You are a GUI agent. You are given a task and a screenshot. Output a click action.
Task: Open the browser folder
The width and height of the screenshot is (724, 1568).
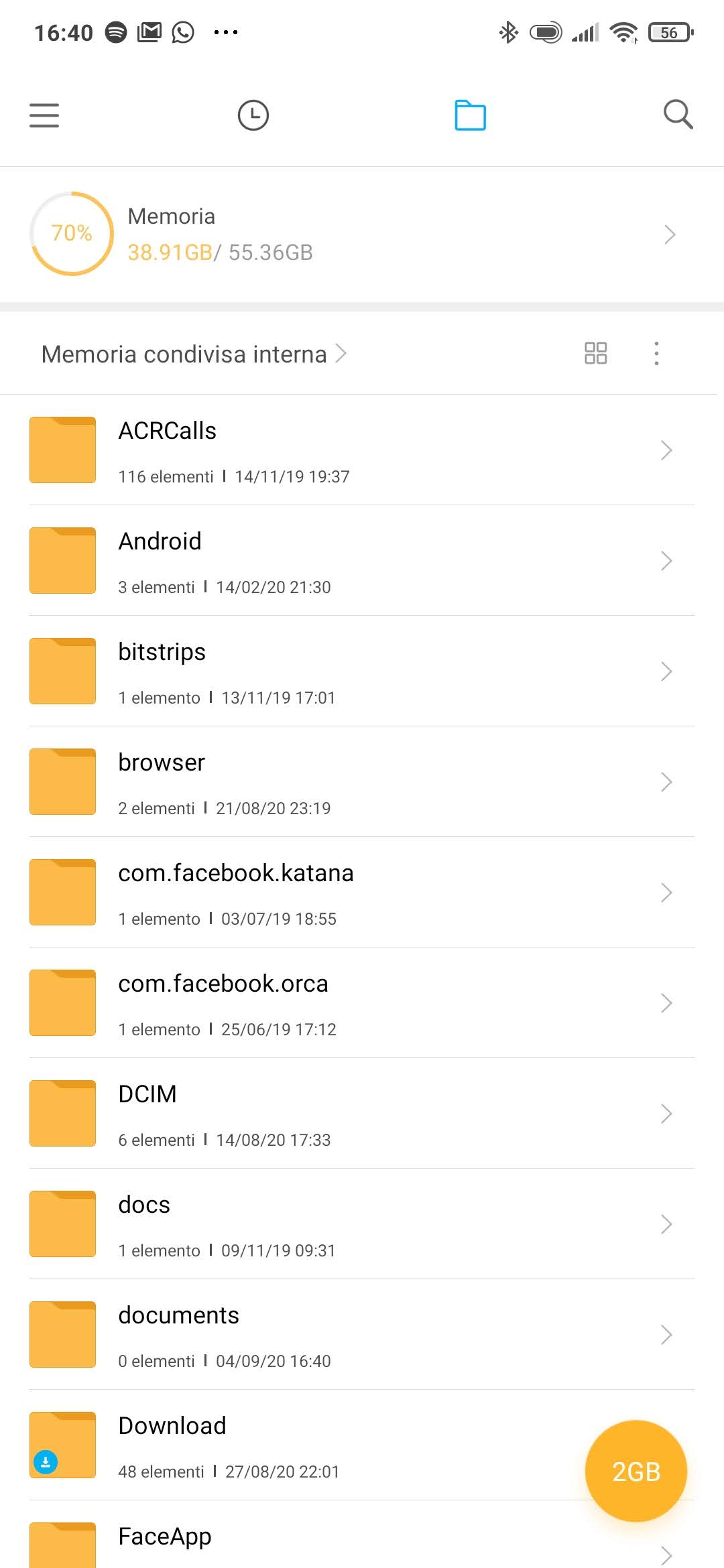[362, 782]
